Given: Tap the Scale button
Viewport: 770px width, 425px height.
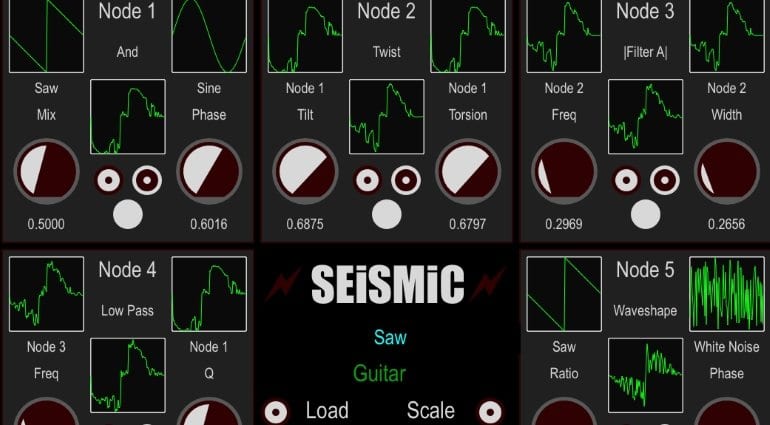Looking at the screenshot, I should 490,411.
